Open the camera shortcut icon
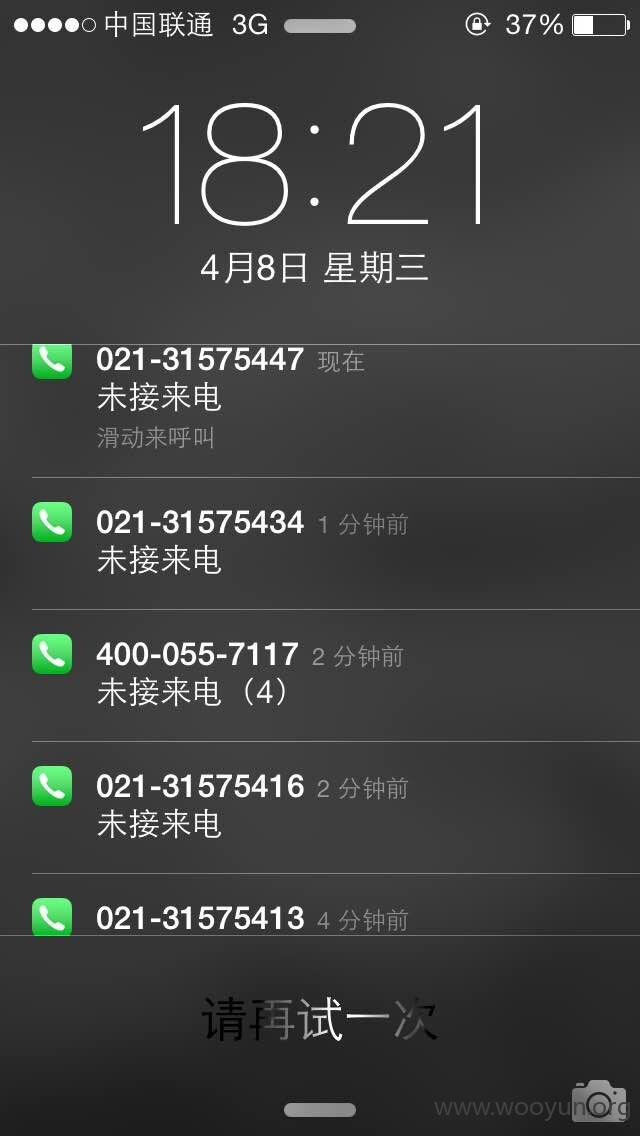This screenshot has width=640, height=1136. pos(599,1101)
